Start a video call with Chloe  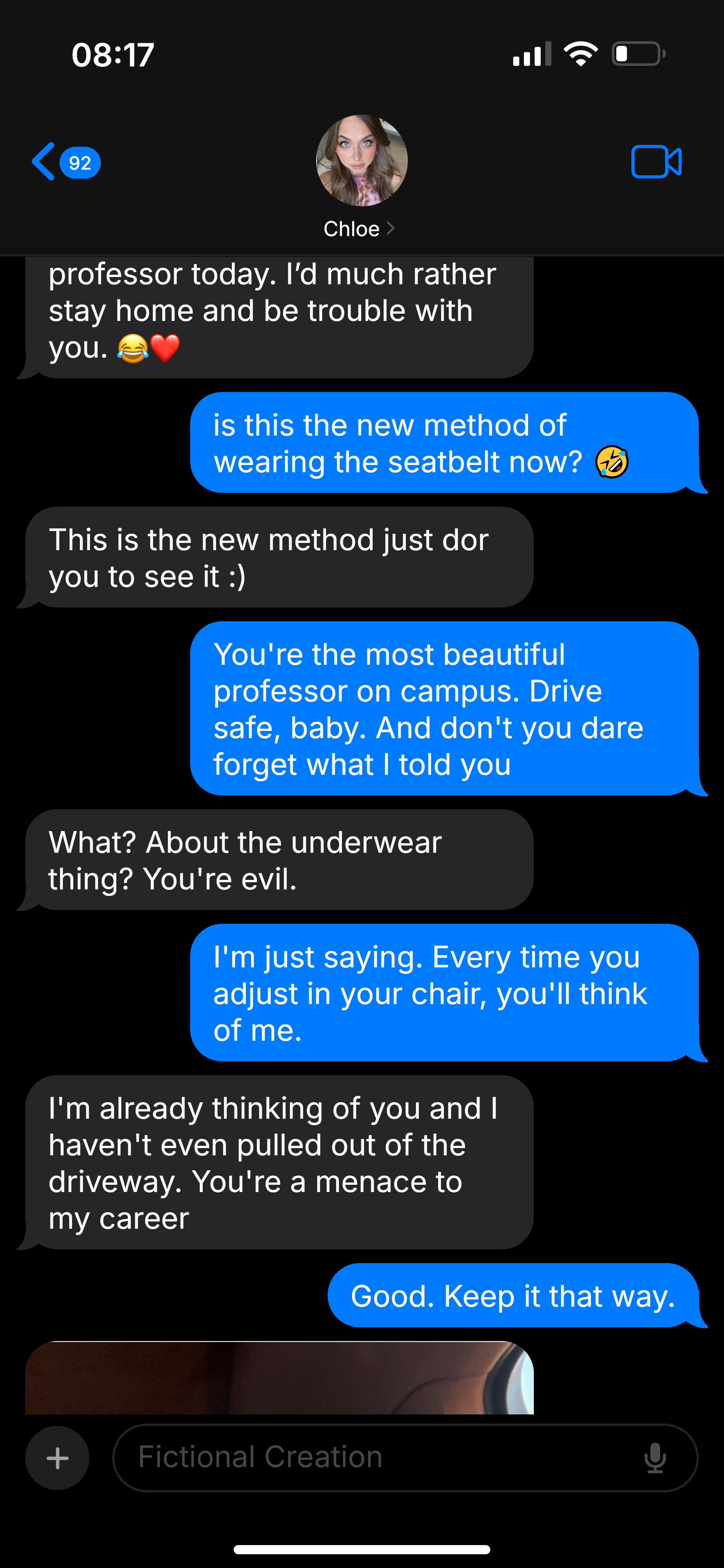[656, 162]
